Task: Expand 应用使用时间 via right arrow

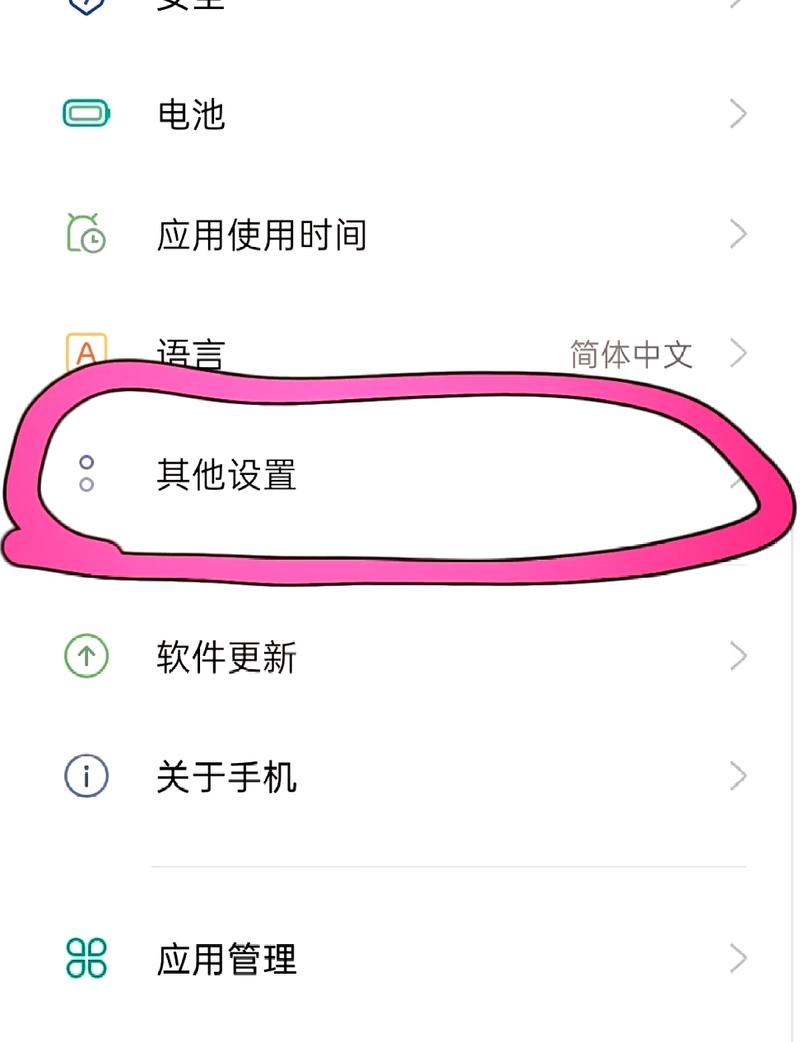Action: [738, 234]
